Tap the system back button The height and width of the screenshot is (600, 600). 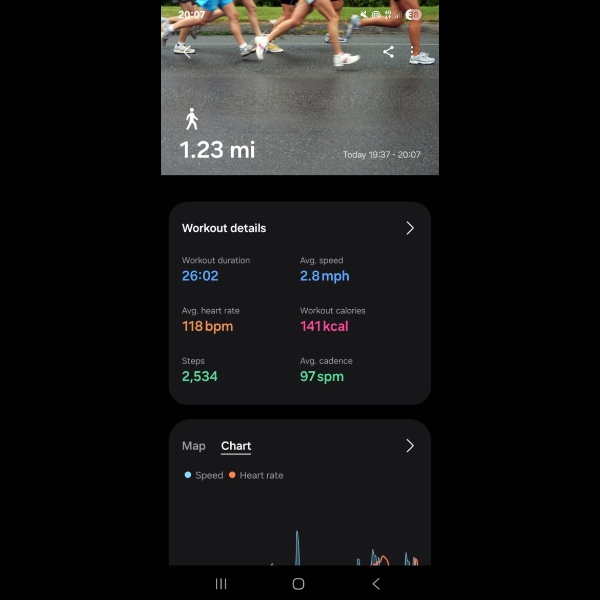[376, 583]
